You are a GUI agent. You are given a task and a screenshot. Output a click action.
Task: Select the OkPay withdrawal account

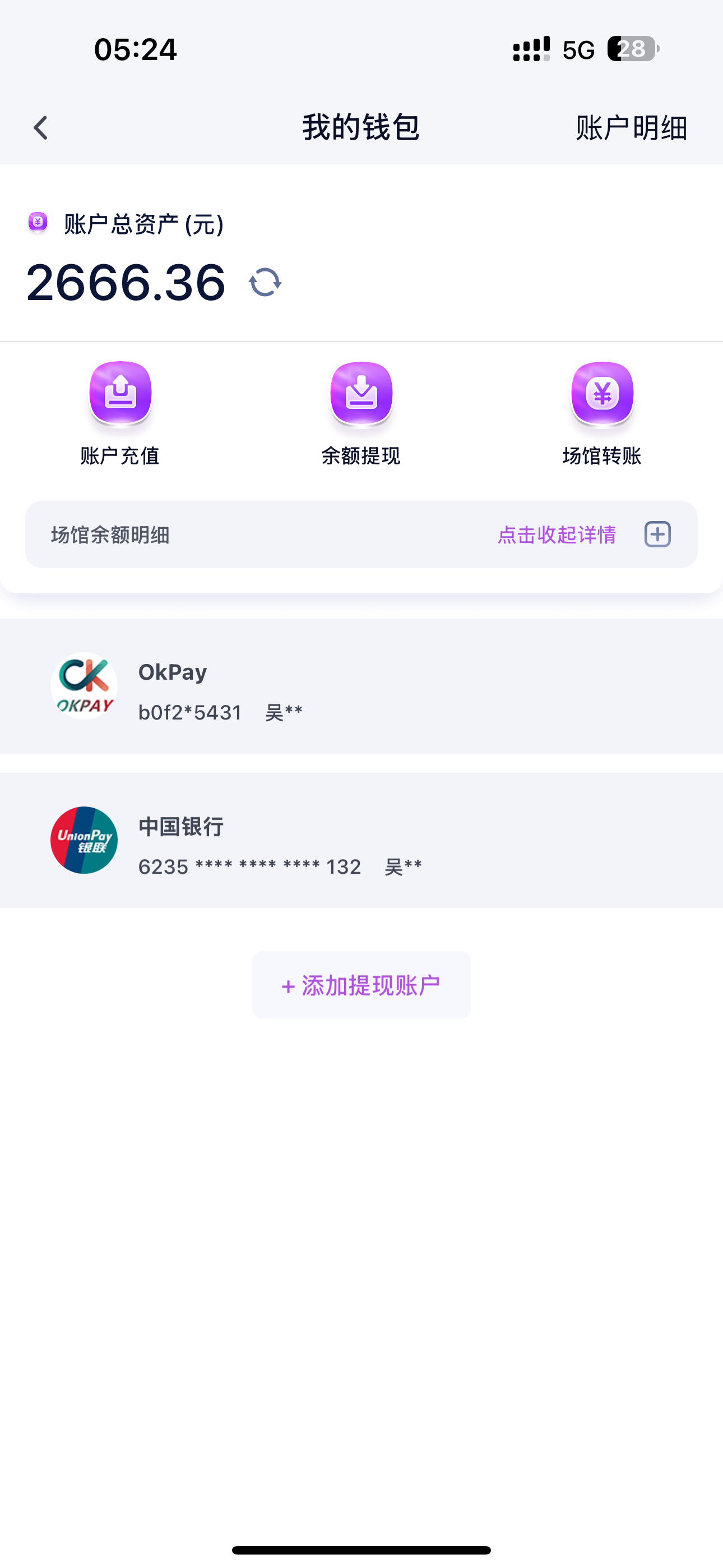361,686
